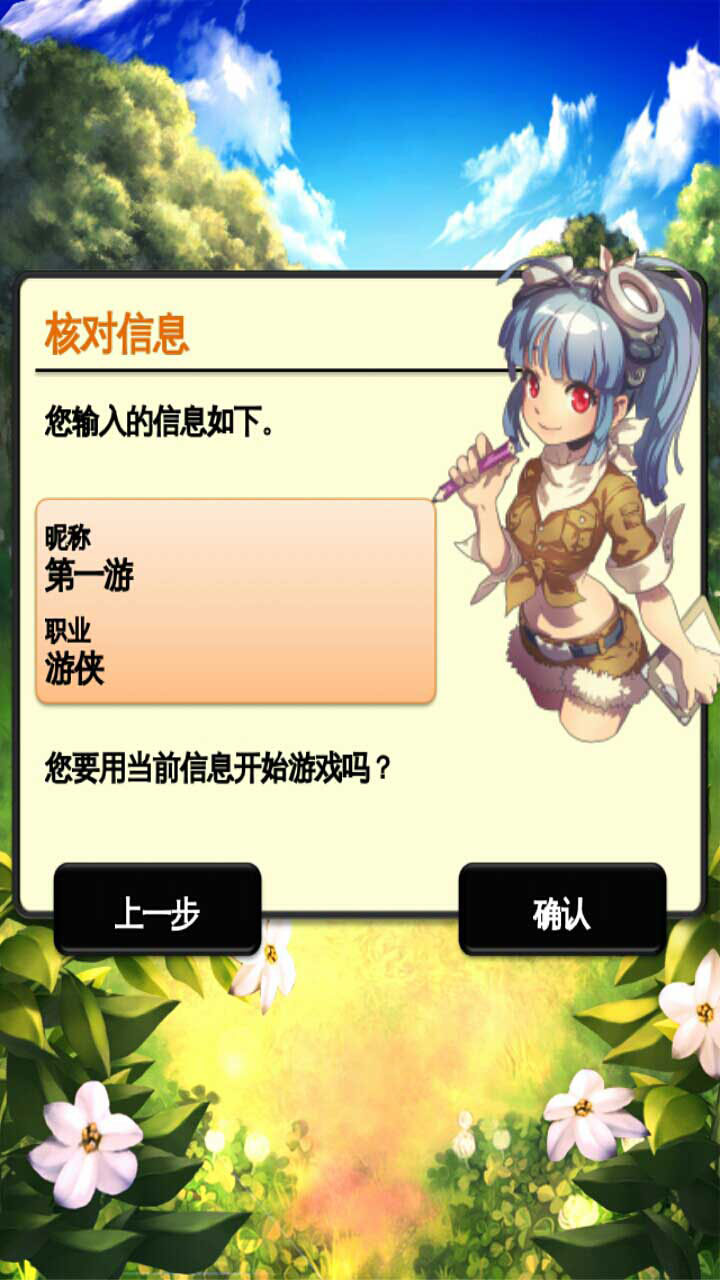Confirm info with the 确认 button
Screen dimensions: 720x1280
click(562, 909)
